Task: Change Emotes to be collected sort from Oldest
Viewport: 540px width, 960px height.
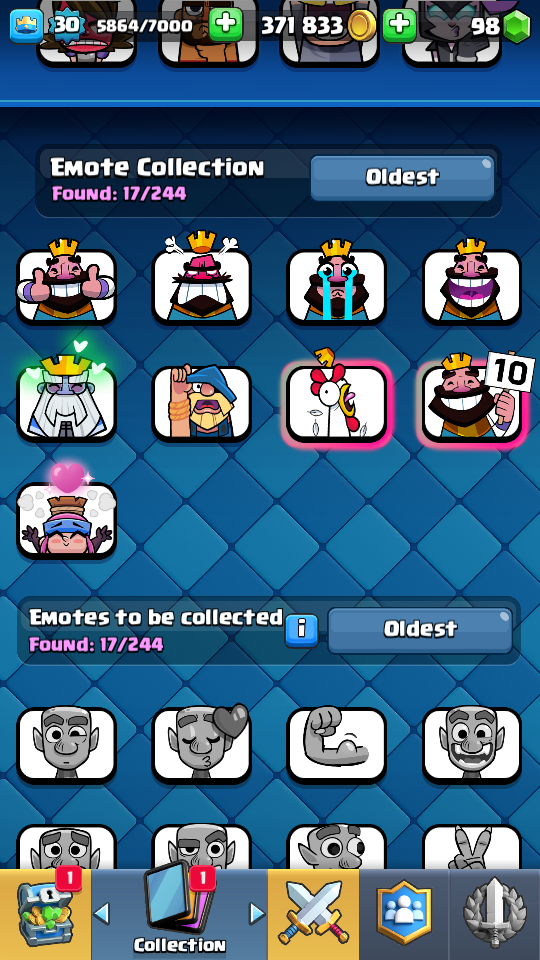Action: pyautogui.click(x=420, y=630)
